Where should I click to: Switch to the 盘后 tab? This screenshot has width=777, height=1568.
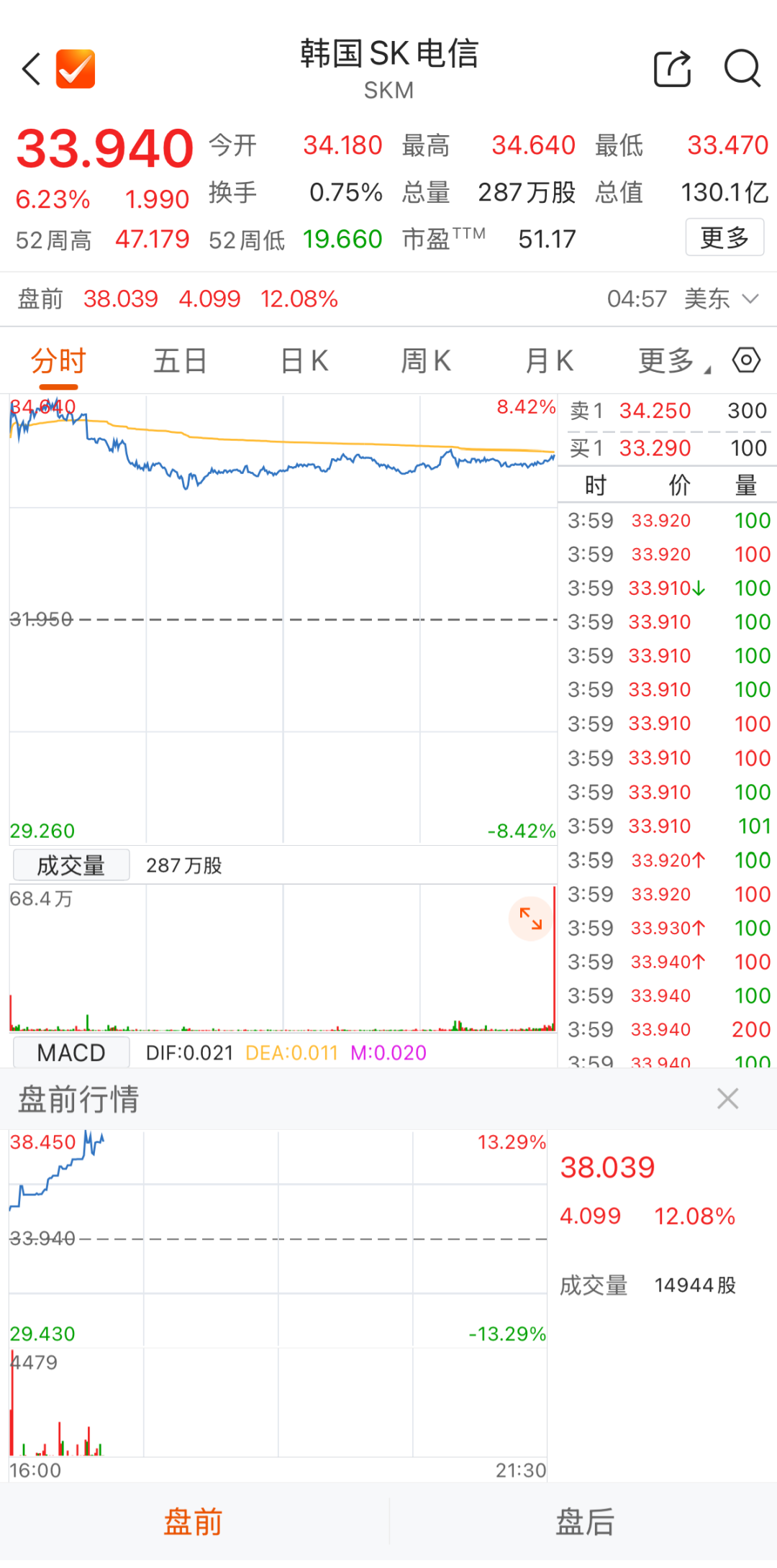[584, 1523]
